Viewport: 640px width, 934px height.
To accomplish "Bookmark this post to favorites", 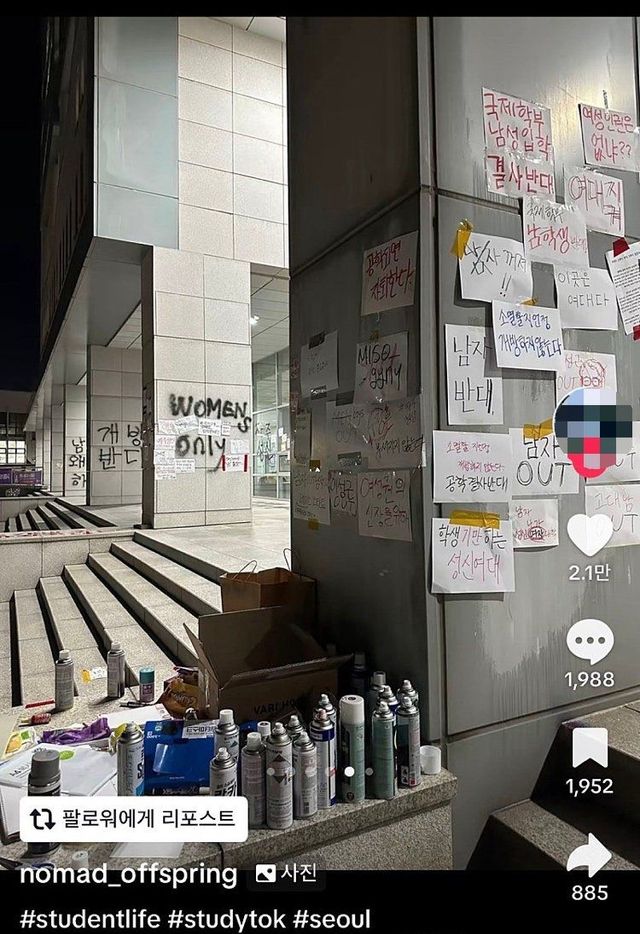I will click(590, 748).
